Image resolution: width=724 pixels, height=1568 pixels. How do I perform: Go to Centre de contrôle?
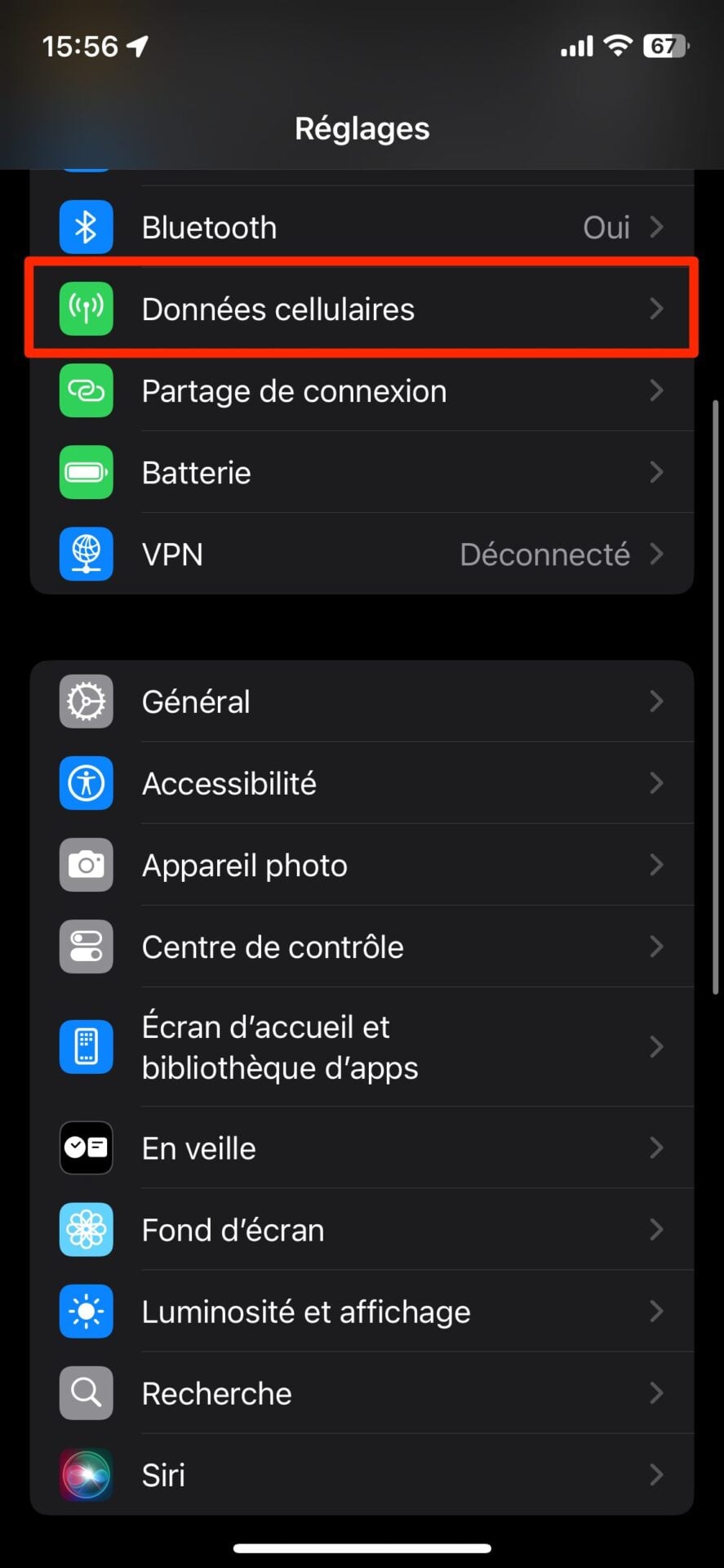tap(362, 947)
